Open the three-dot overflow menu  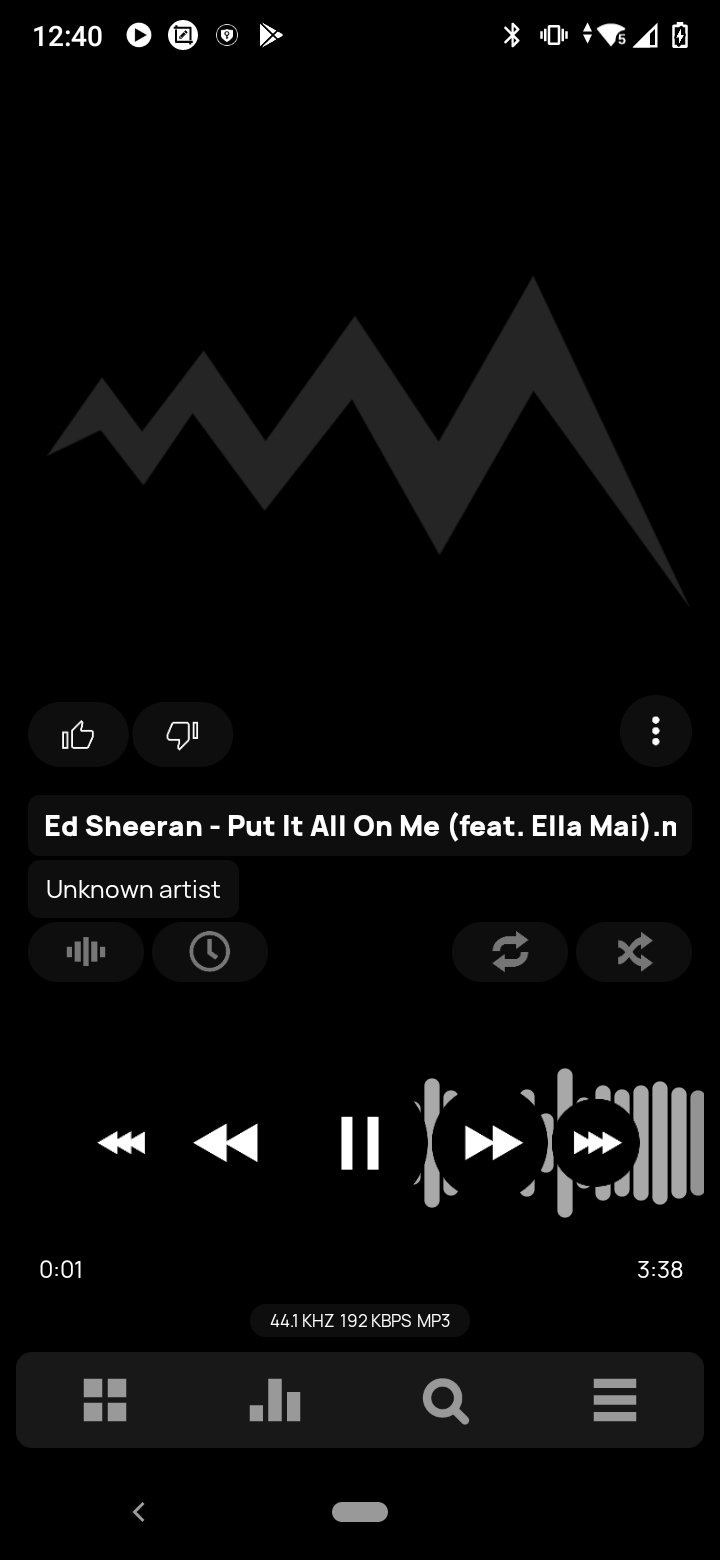click(x=655, y=731)
